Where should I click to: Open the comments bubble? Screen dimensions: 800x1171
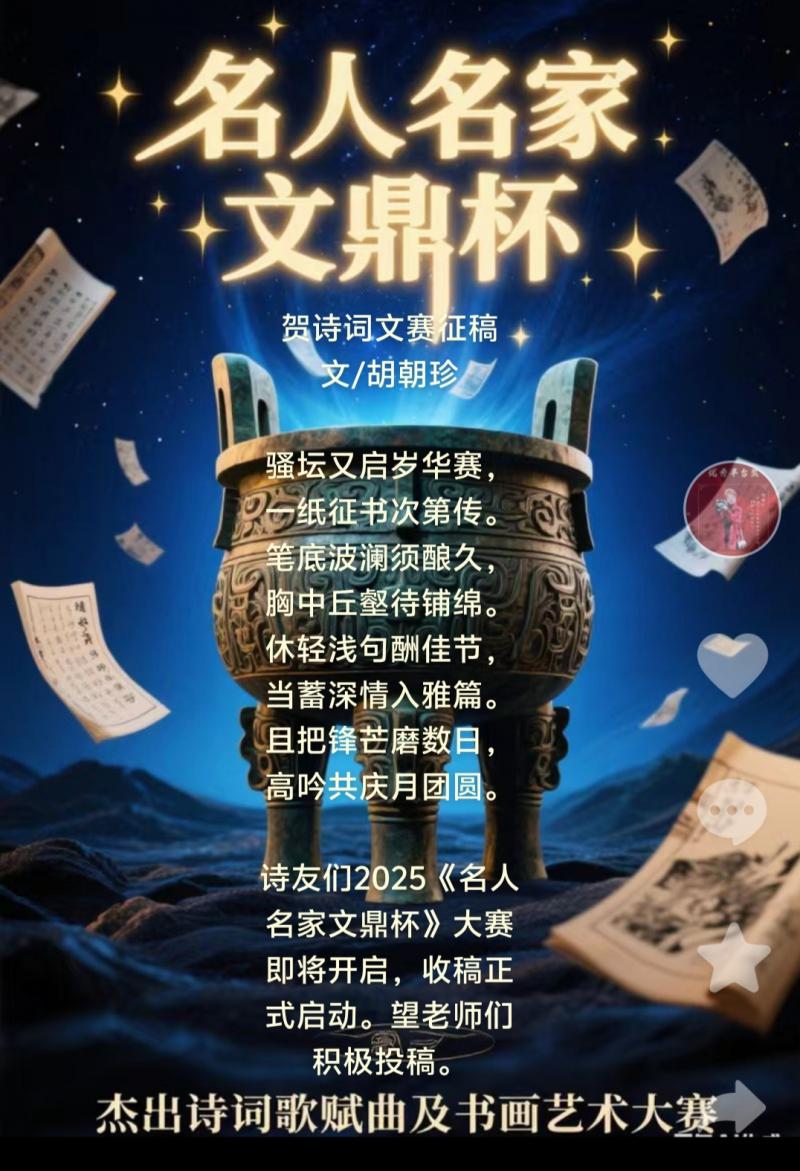click(x=732, y=810)
